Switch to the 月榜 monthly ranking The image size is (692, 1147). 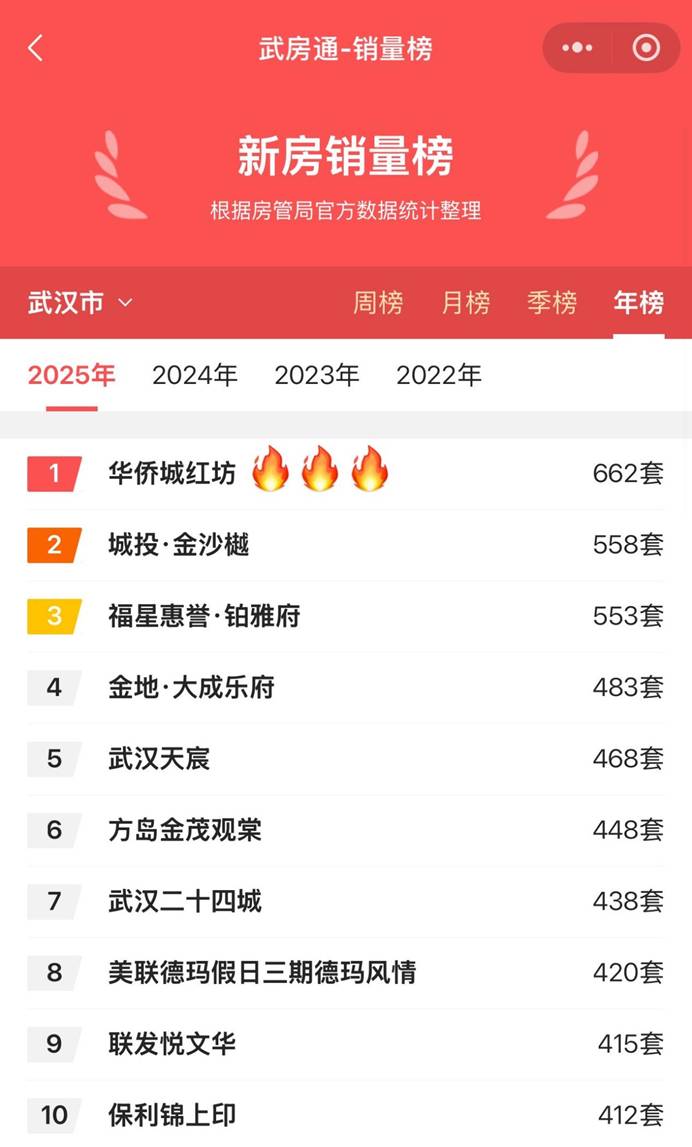(466, 303)
